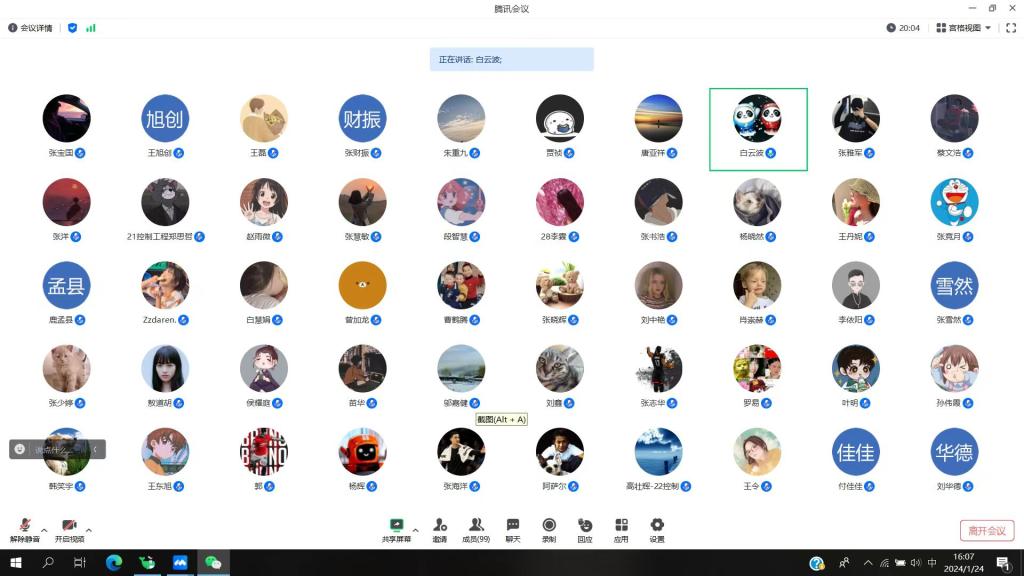Open the apps menu (应用)

621,529
